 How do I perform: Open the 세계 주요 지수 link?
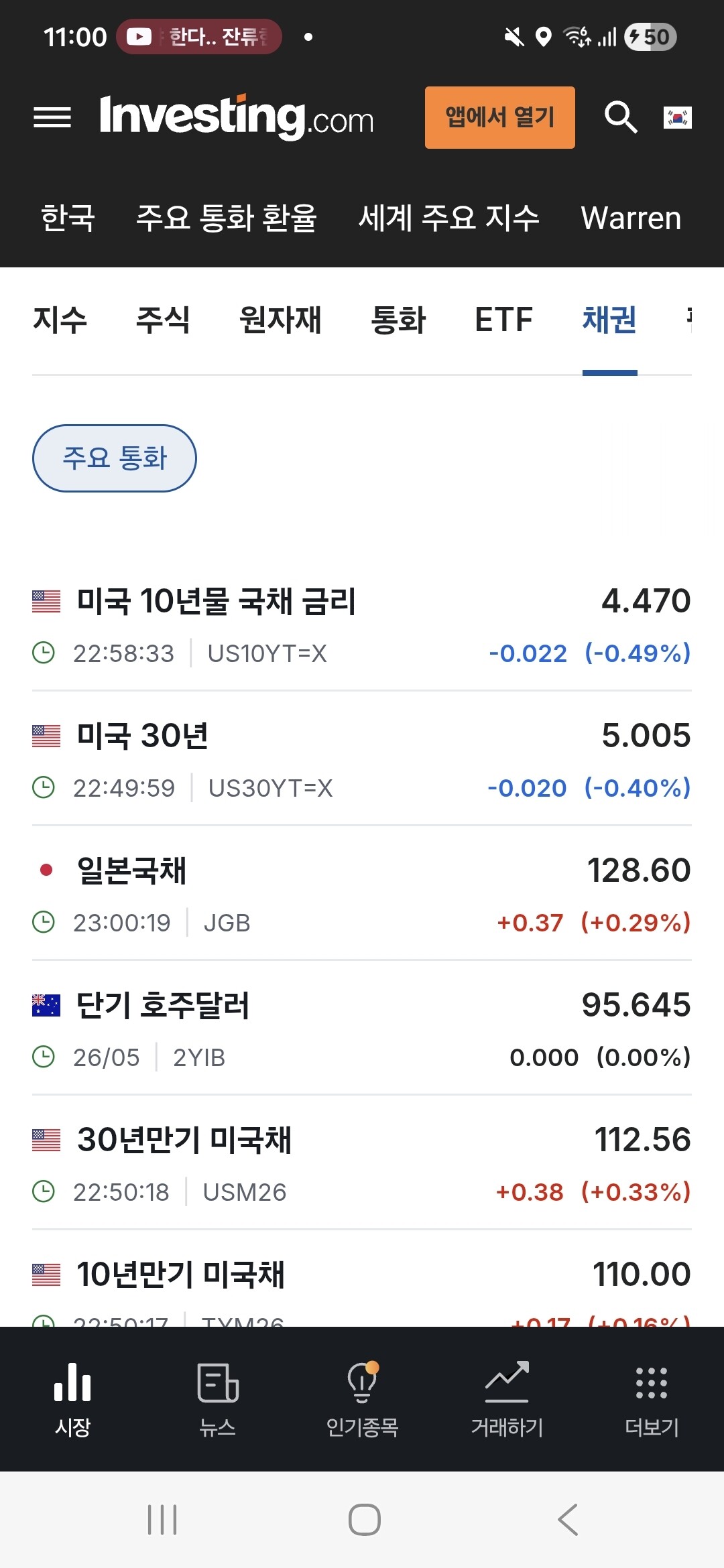coord(448,218)
